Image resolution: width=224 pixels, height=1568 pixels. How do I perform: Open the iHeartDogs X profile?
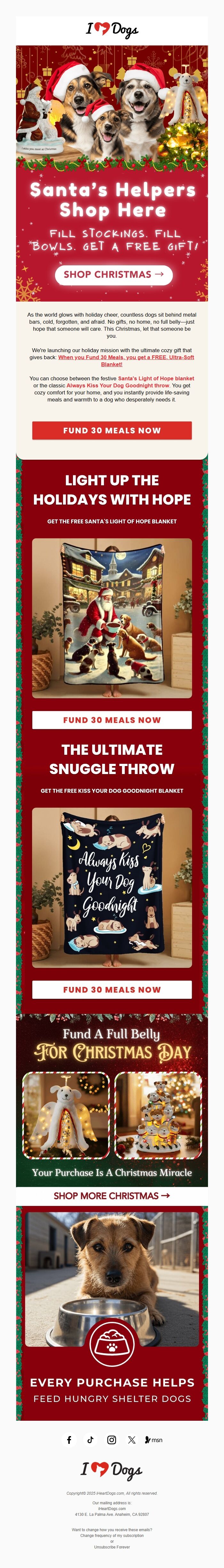(132, 1440)
